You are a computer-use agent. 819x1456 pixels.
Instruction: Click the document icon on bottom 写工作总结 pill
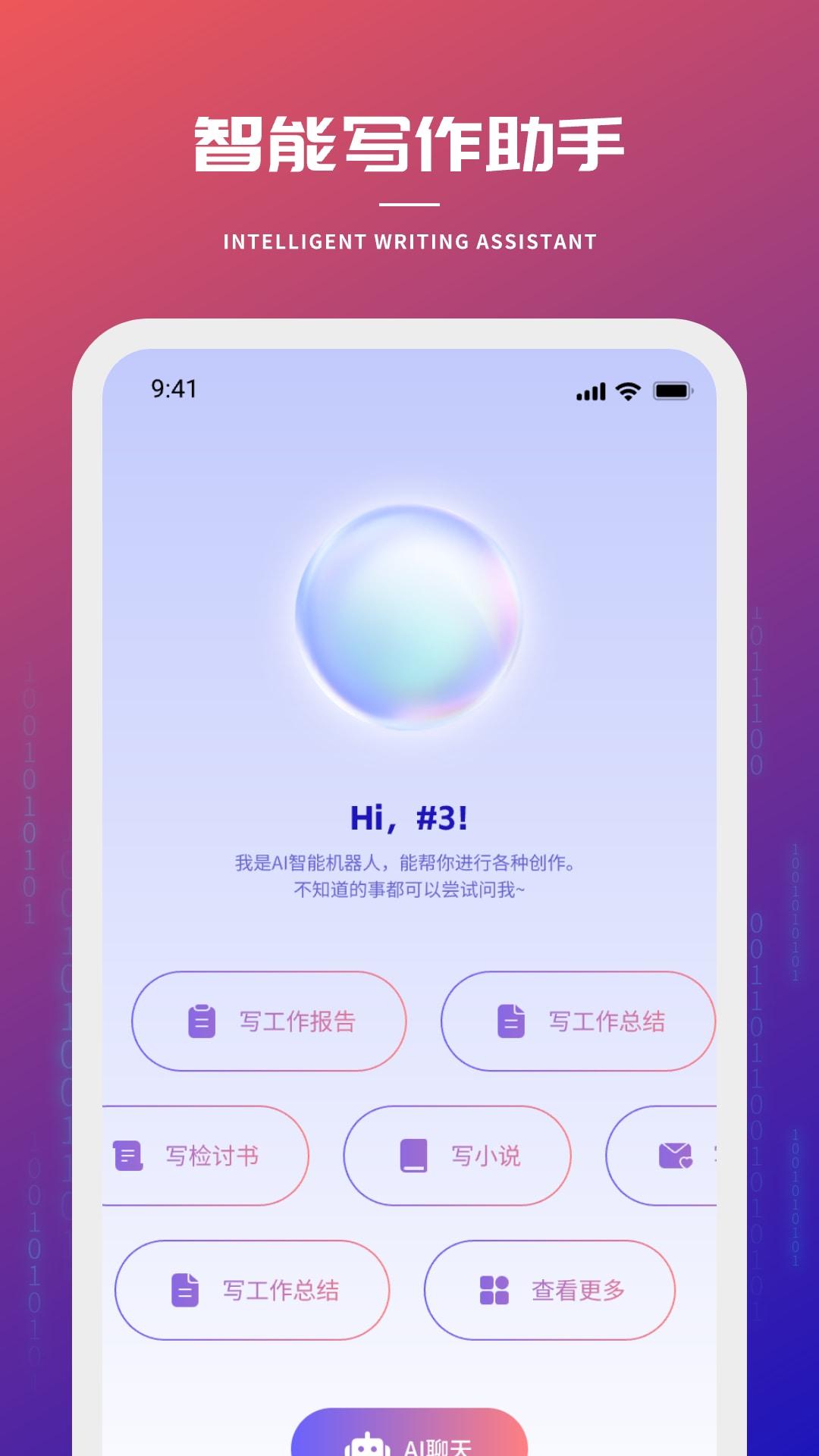pyautogui.click(x=184, y=1289)
